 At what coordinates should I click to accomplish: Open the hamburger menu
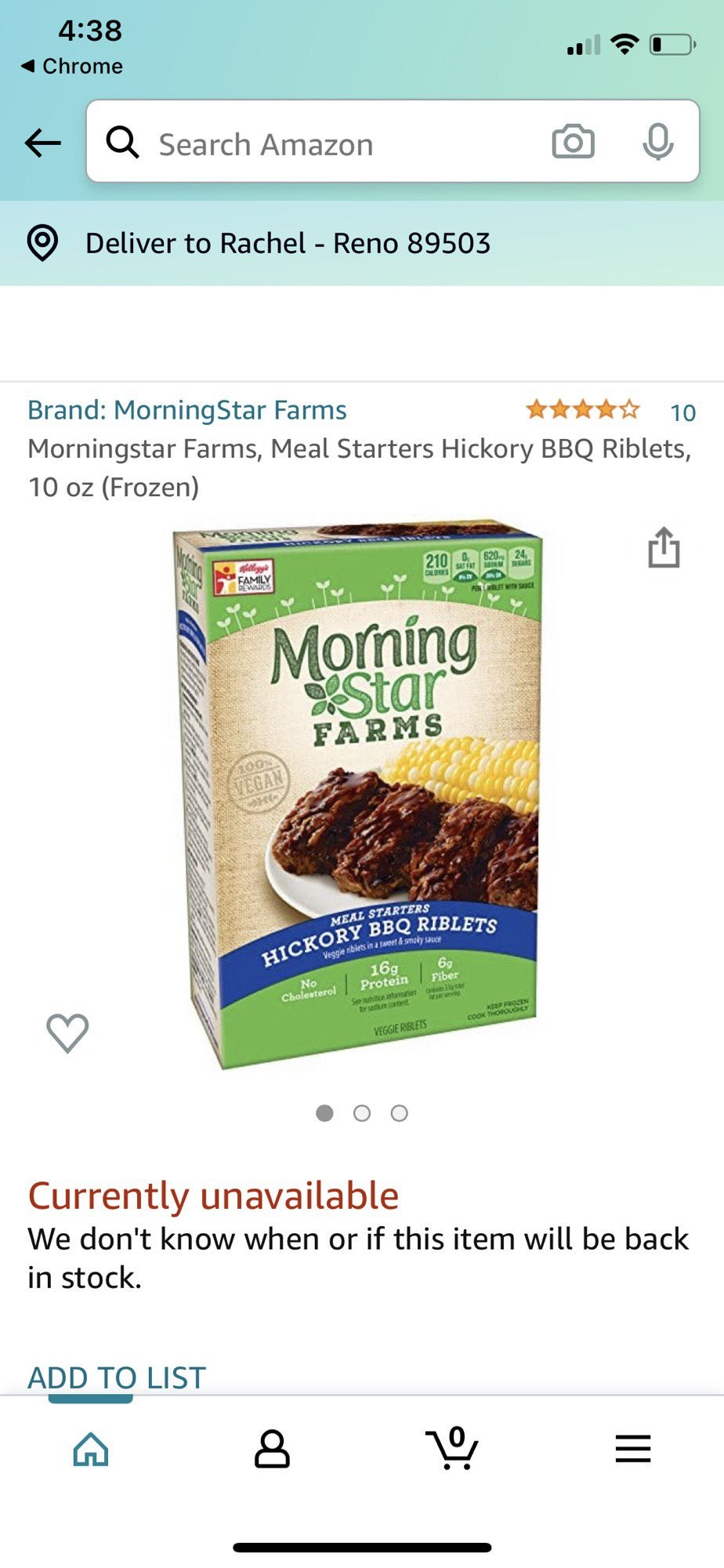point(633,1449)
